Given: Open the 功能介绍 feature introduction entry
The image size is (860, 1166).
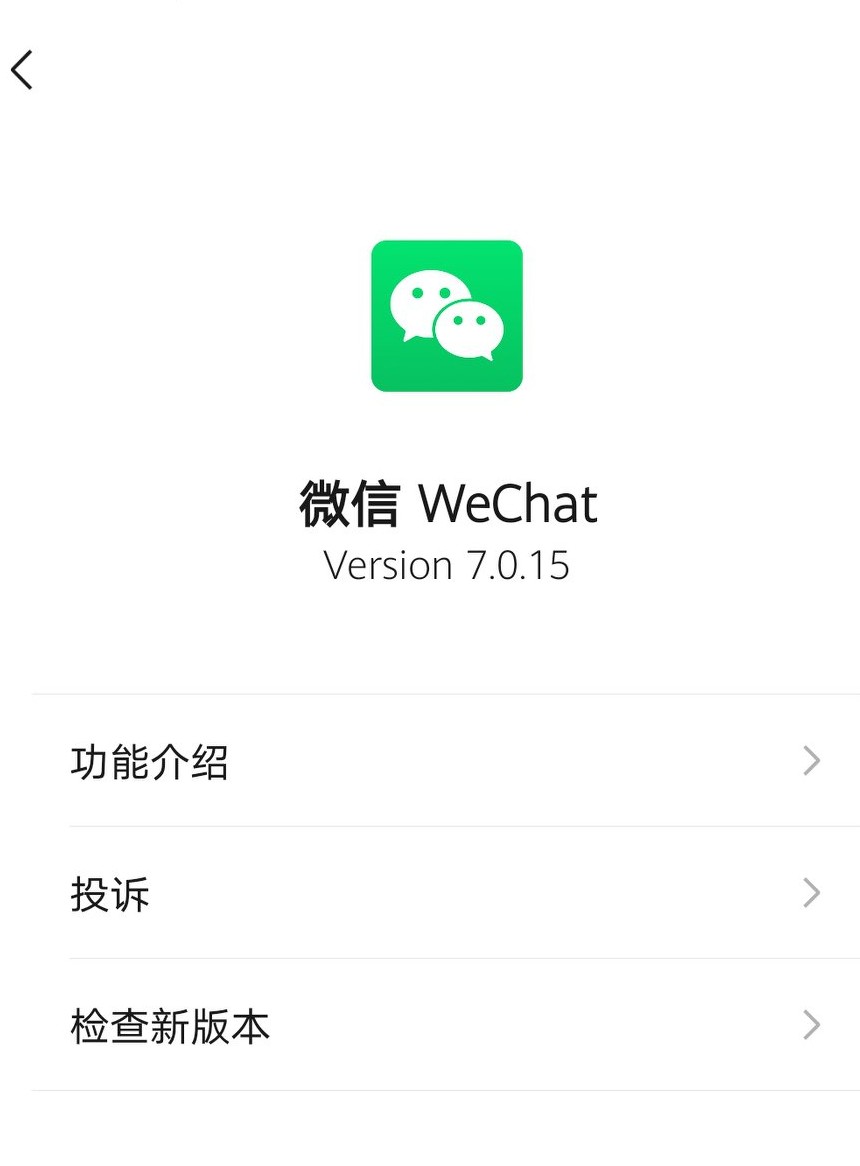Looking at the screenshot, I should tap(150, 762).
